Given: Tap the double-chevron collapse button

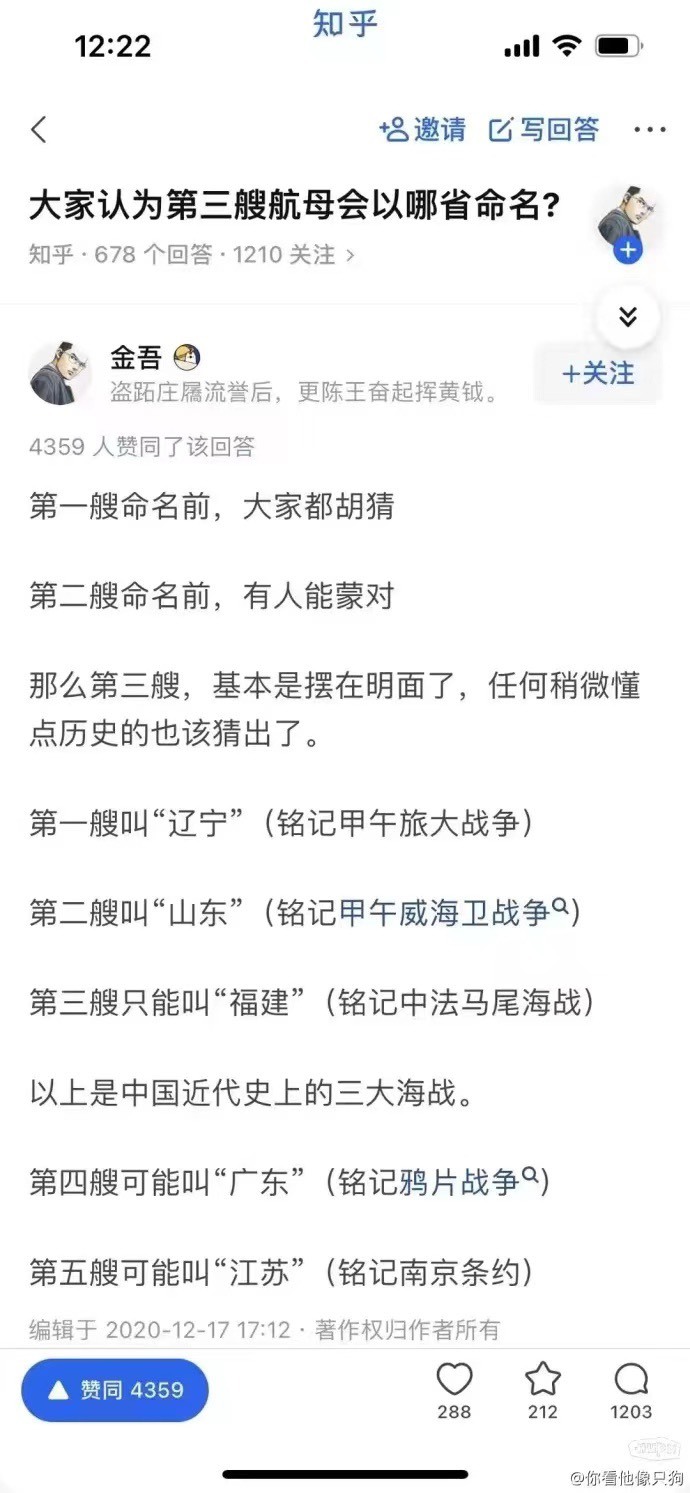Looking at the screenshot, I should tap(628, 317).
